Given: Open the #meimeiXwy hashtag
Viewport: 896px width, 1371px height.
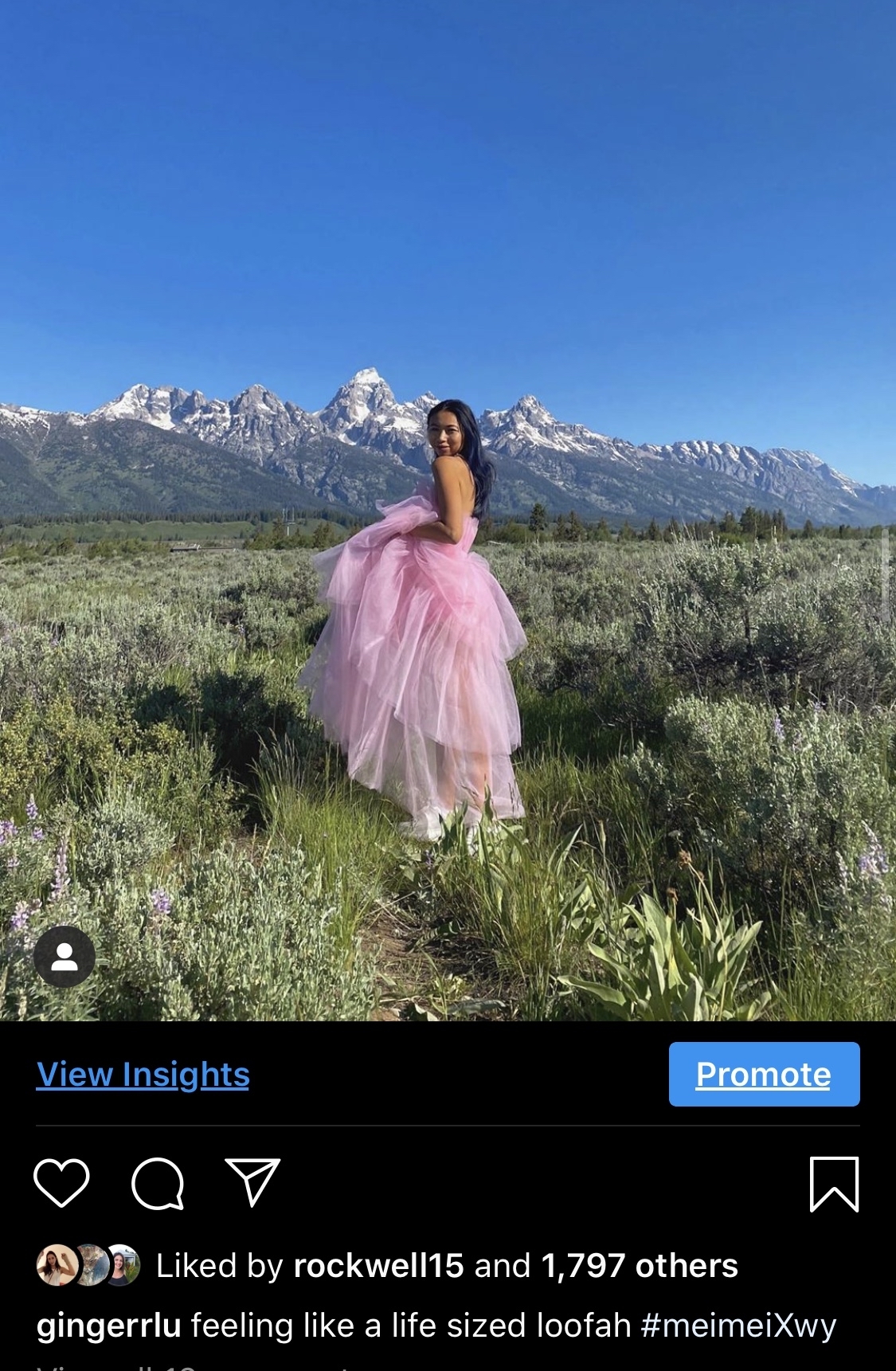Looking at the screenshot, I should (x=738, y=1326).
